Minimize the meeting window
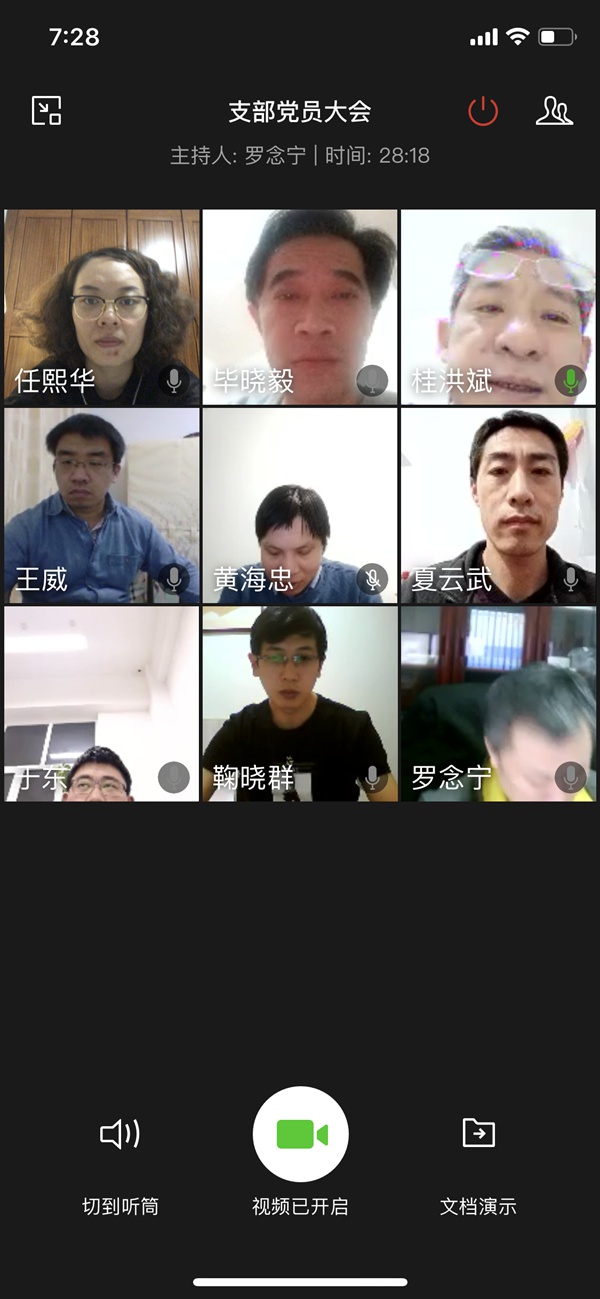 coord(46,110)
